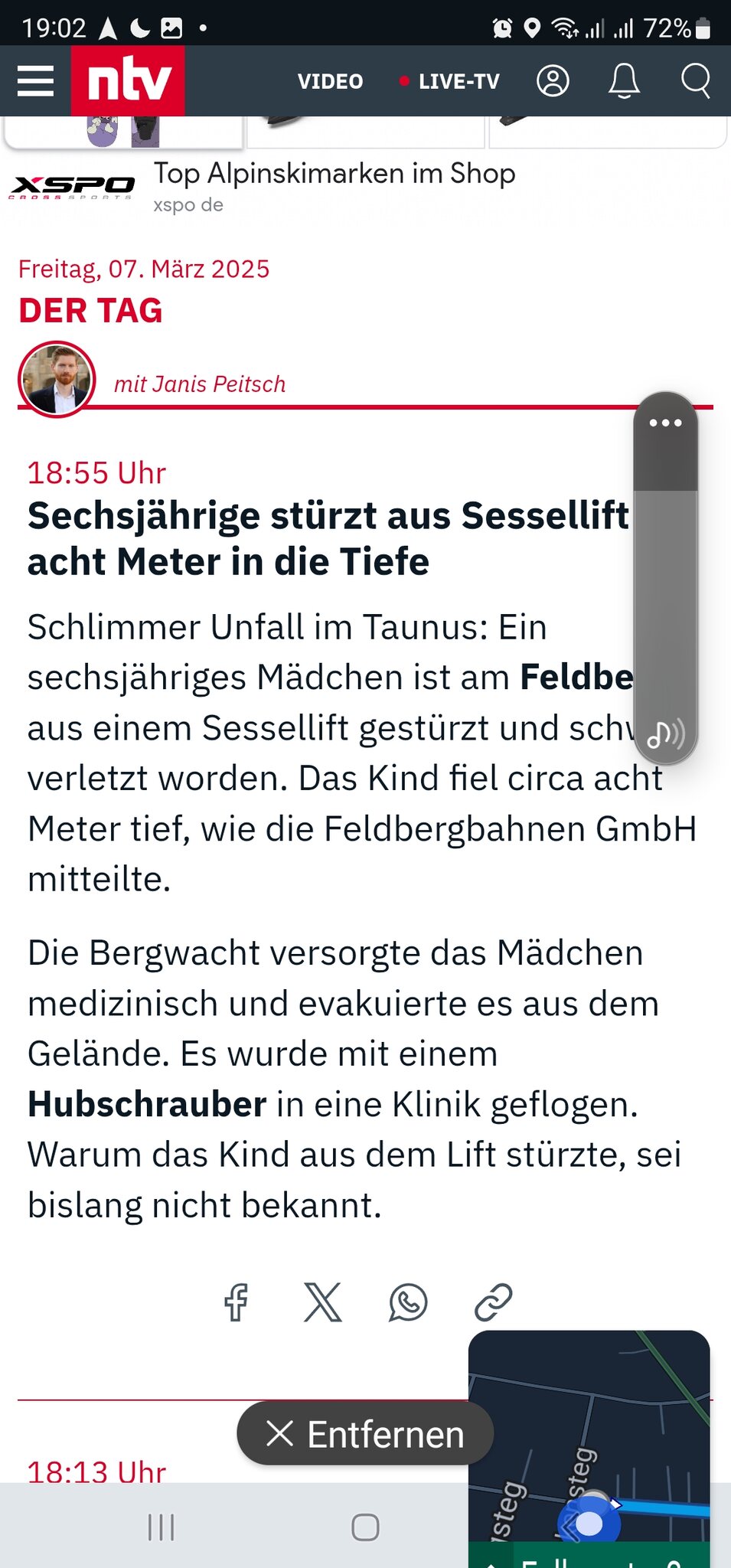731x1568 pixels.
Task: Copy the article link
Action: 494,1302
